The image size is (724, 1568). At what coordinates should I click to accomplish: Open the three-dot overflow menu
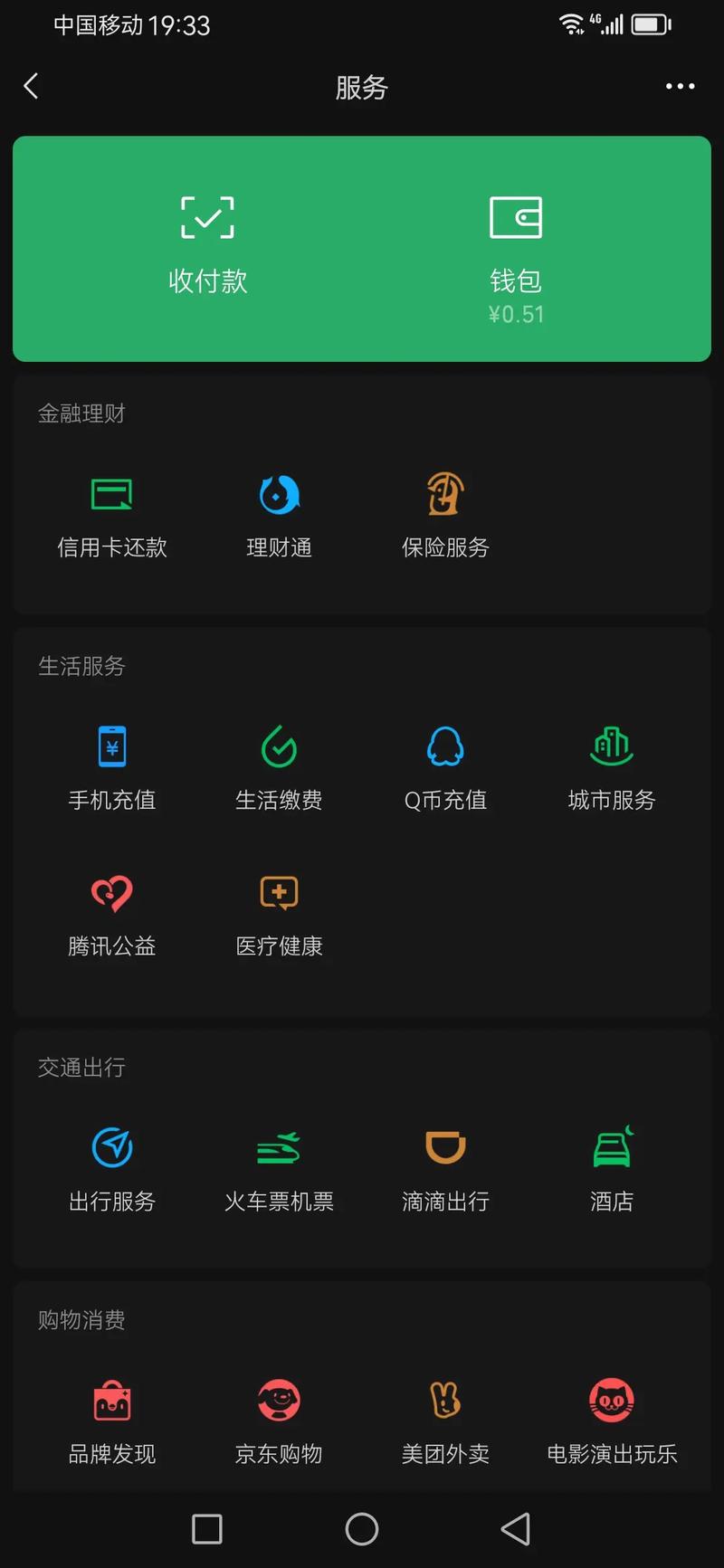tap(680, 87)
